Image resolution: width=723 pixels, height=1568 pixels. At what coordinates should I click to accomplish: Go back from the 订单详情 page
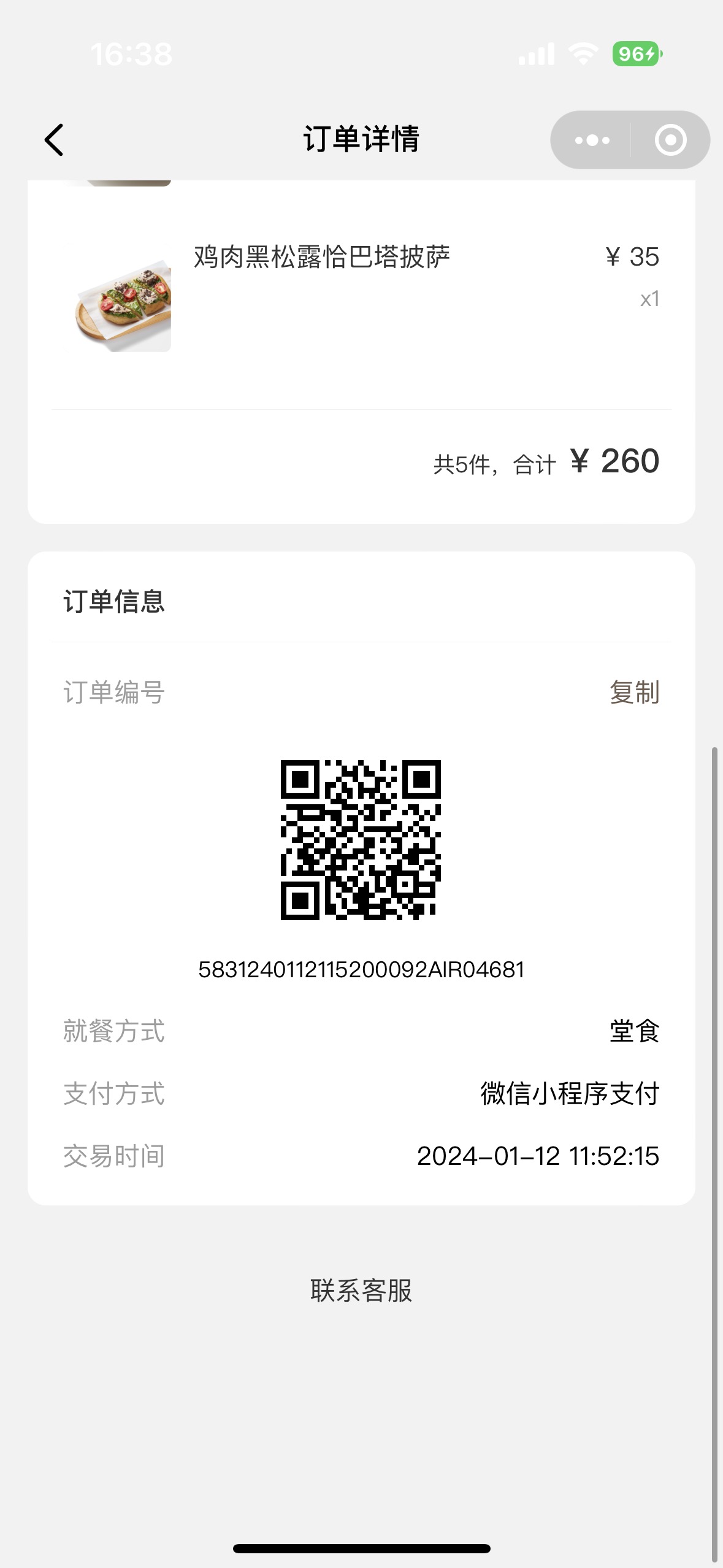54,140
